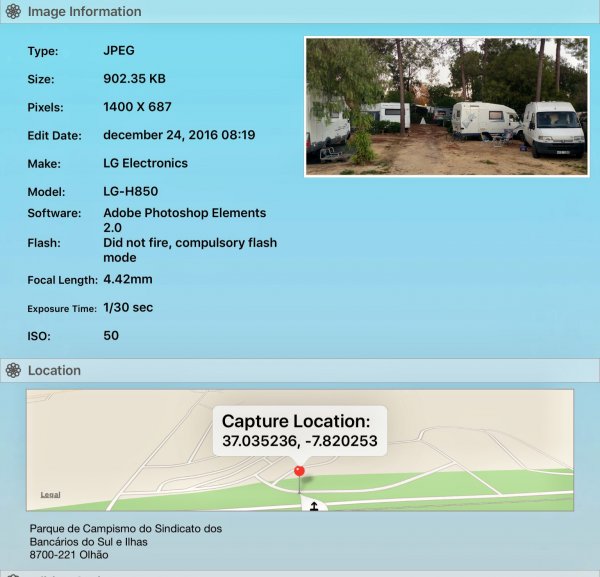Open the campsite photo preview
Viewport: 600px width, 577px height.
click(x=445, y=107)
